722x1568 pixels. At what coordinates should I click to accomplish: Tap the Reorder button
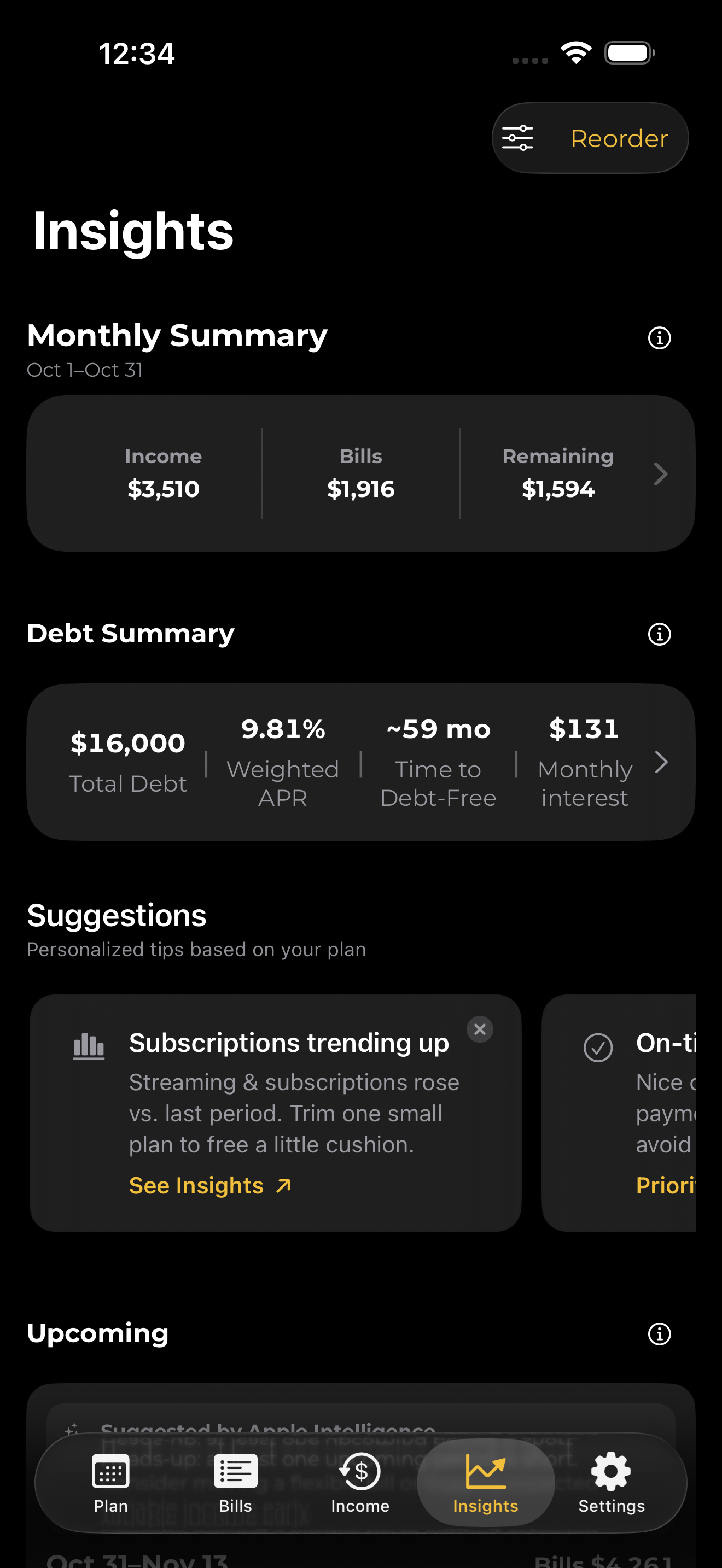(x=619, y=137)
